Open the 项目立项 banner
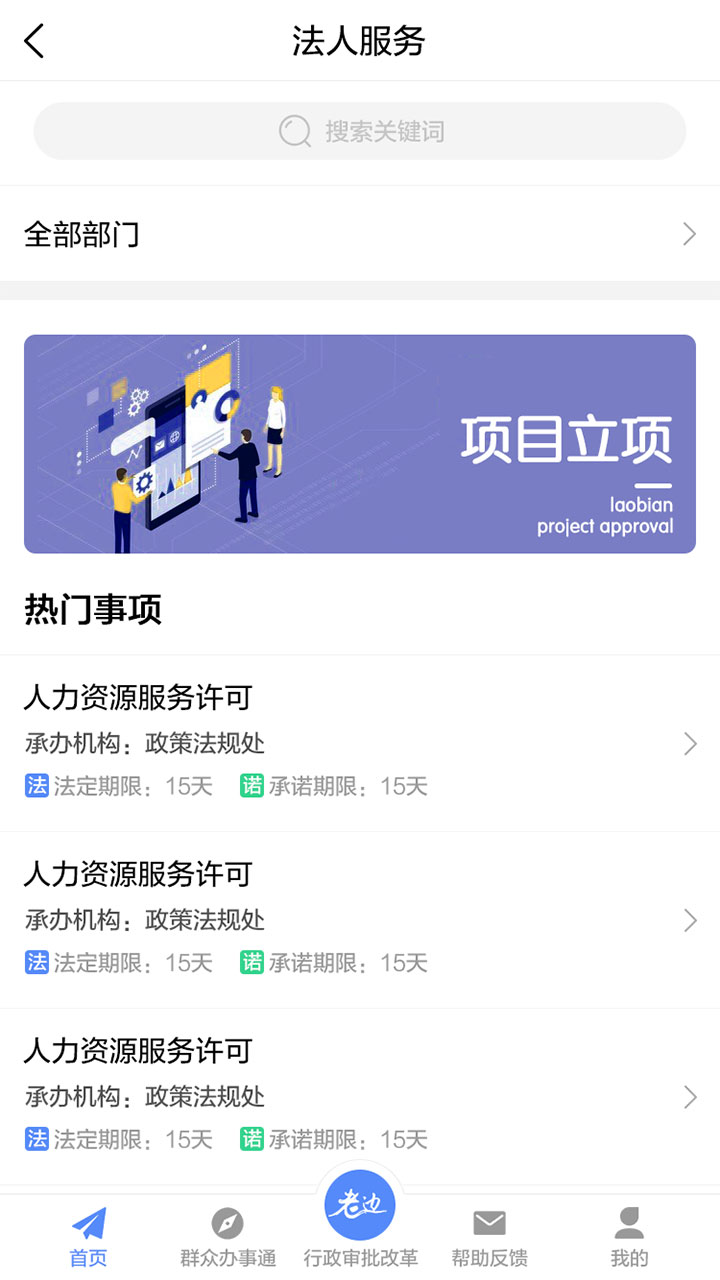The width and height of the screenshot is (720, 1280). [360, 444]
